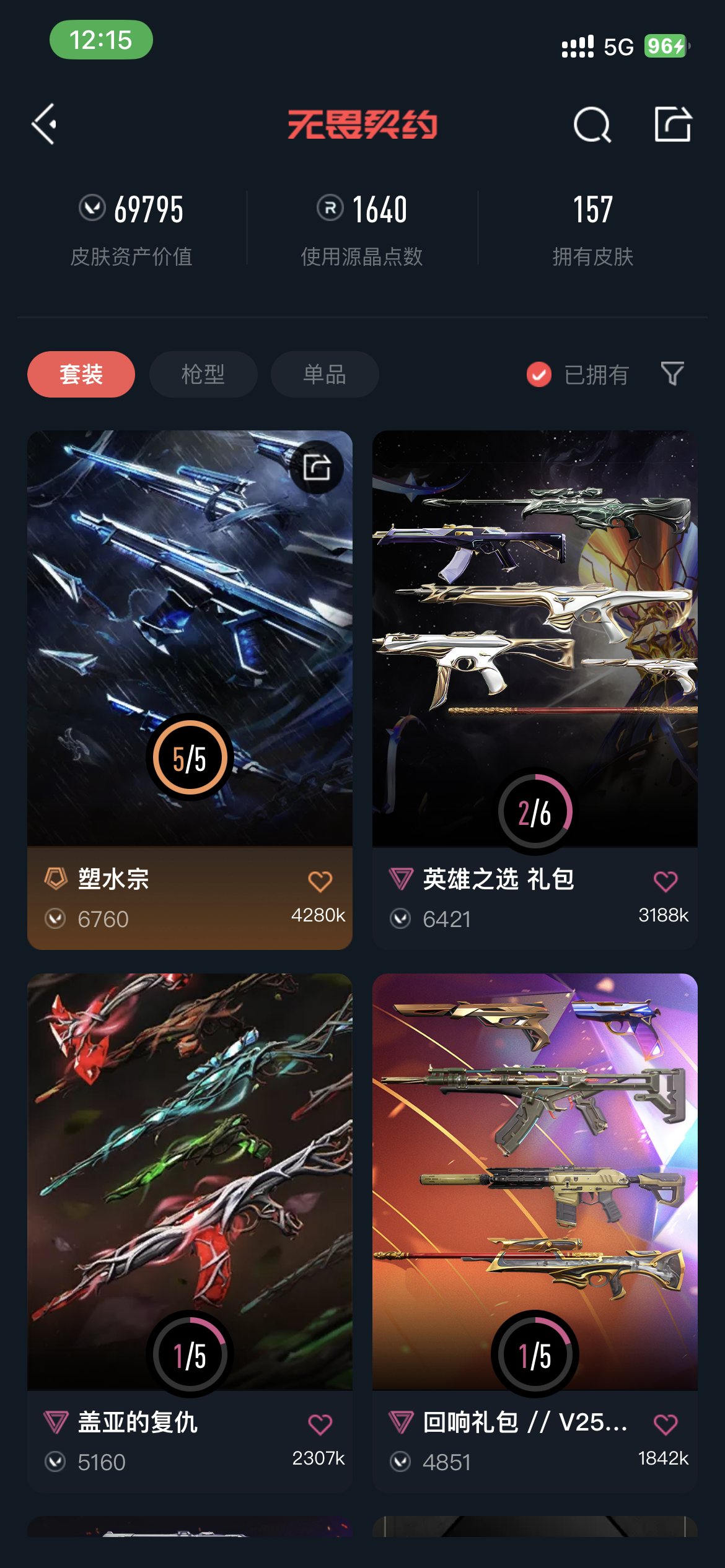Like the 盖亚的复仇 skin set
Viewport: 725px width, 1568px height.
(320, 1424)
